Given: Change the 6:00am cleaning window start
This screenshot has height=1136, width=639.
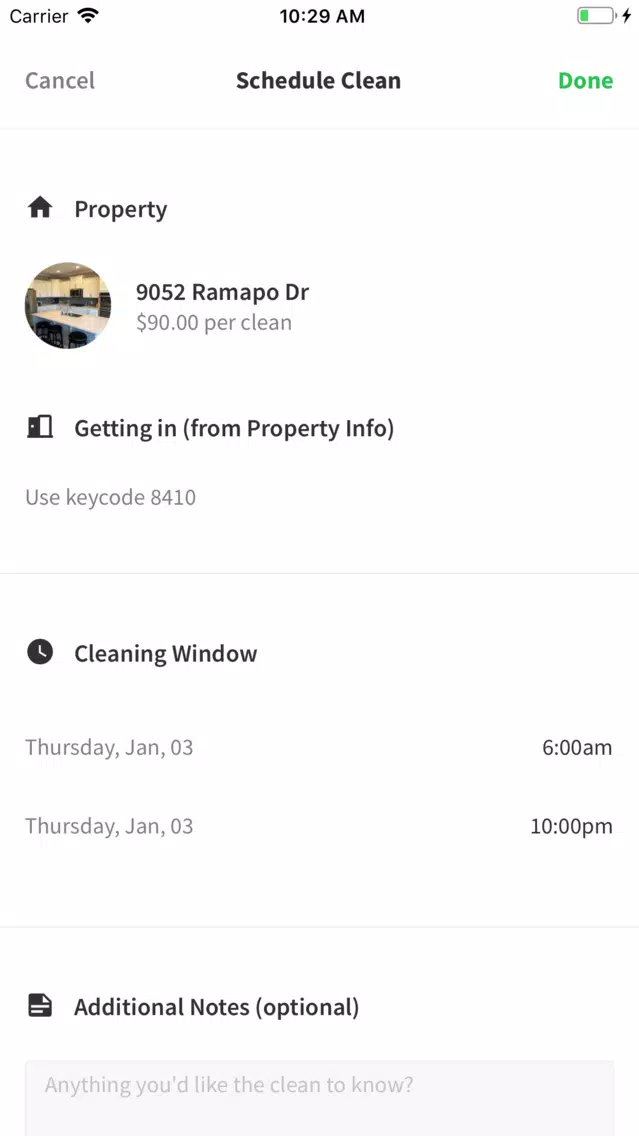Looking at the screenshot, I should coord(320,747).
